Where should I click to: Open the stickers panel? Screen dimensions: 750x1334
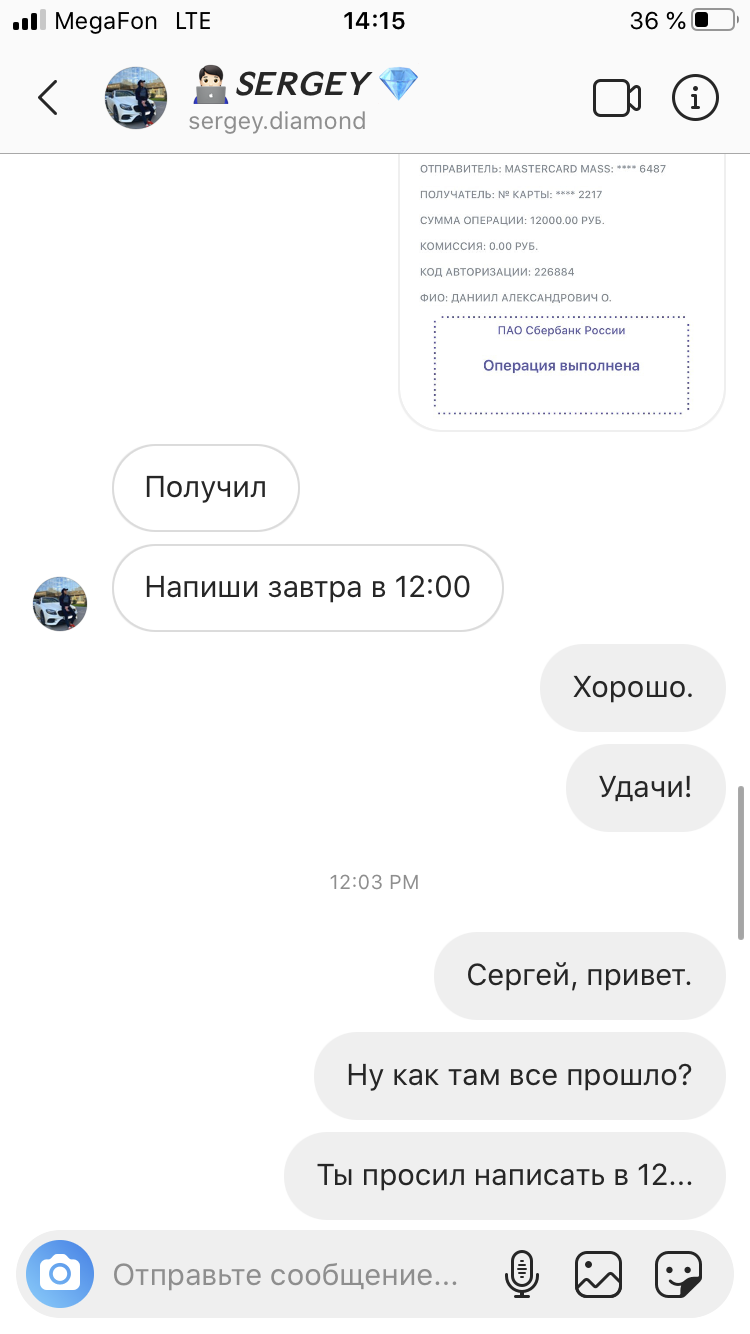pos(678,1274)
